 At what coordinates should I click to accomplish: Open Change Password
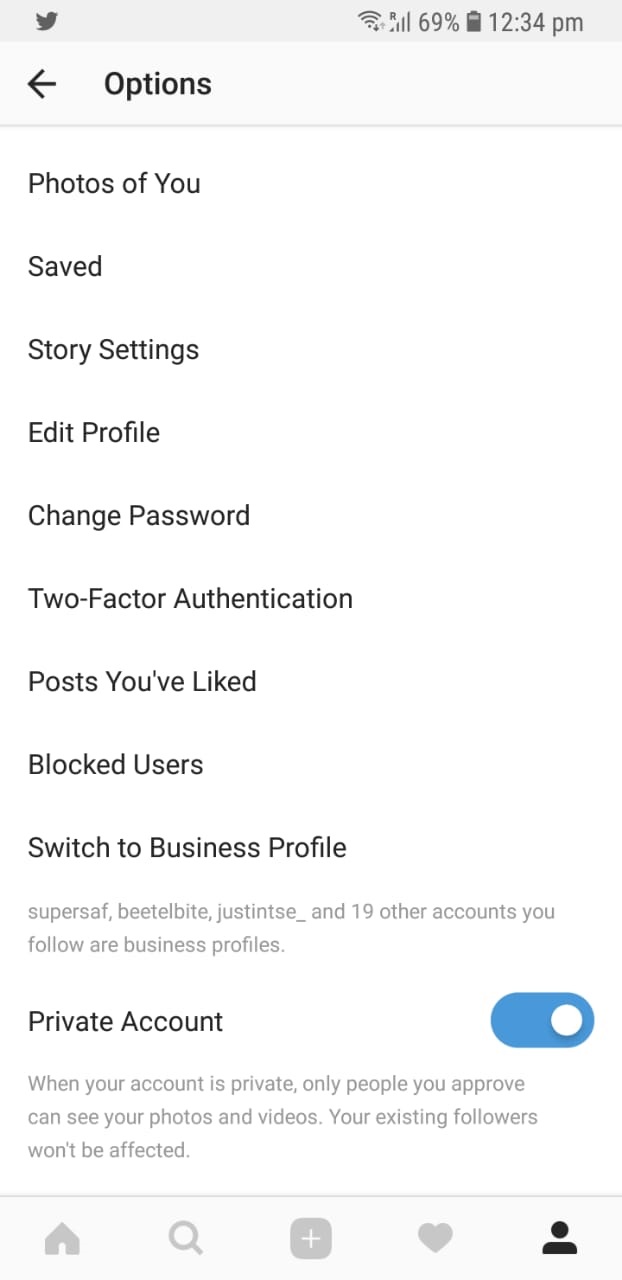pyautogui.click(x=139, y=516)
